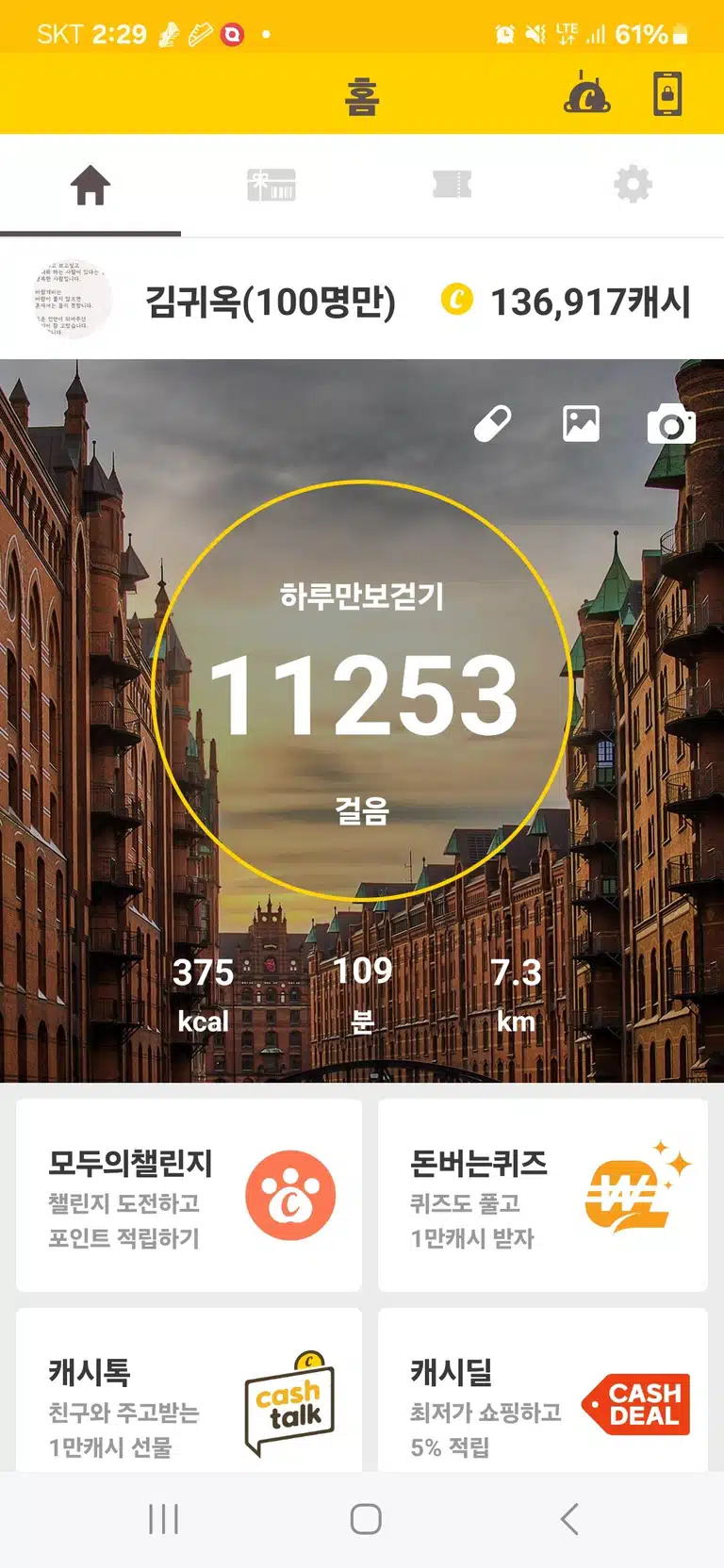
Task: Switch to the home tab
Action: (90, 185)
